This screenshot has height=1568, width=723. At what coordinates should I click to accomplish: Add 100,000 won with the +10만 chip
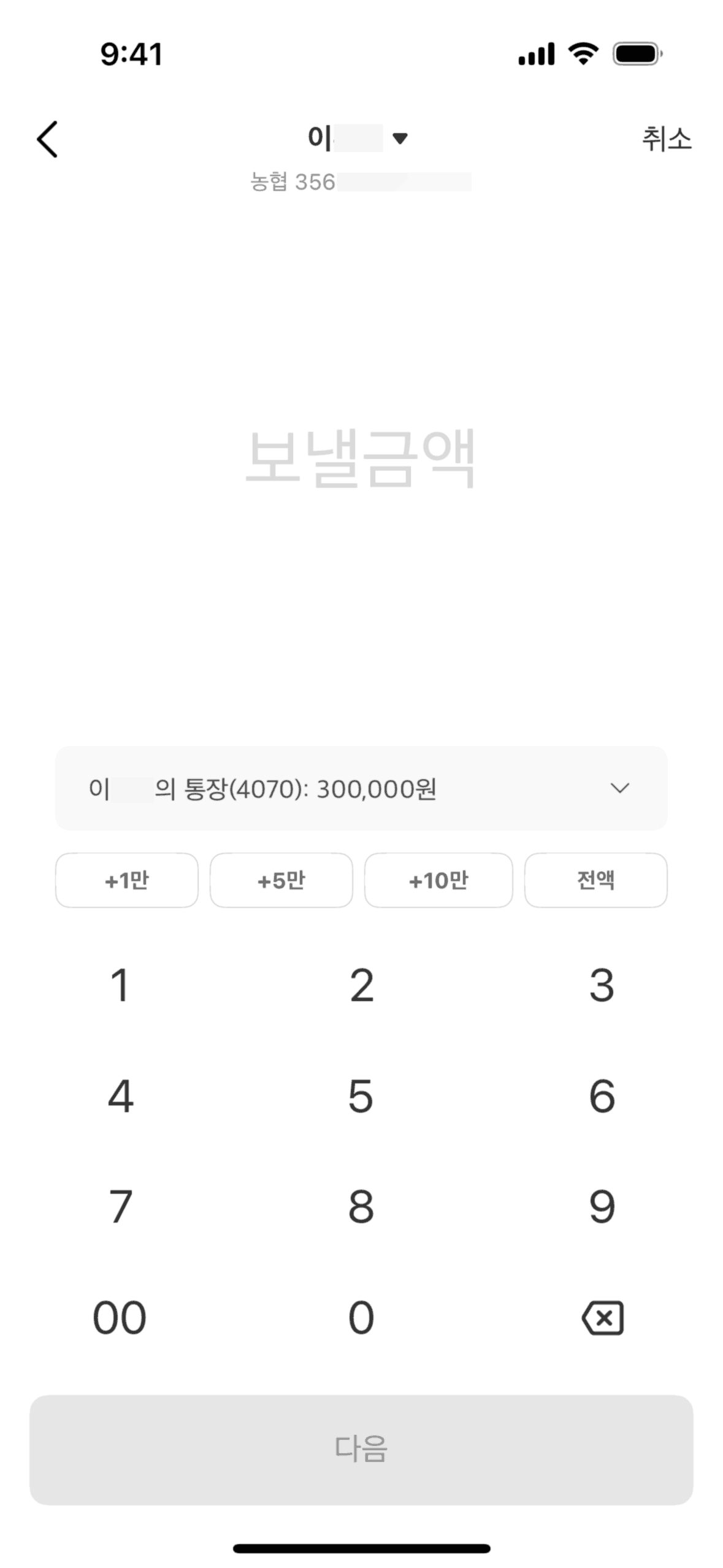pos(438,880)
